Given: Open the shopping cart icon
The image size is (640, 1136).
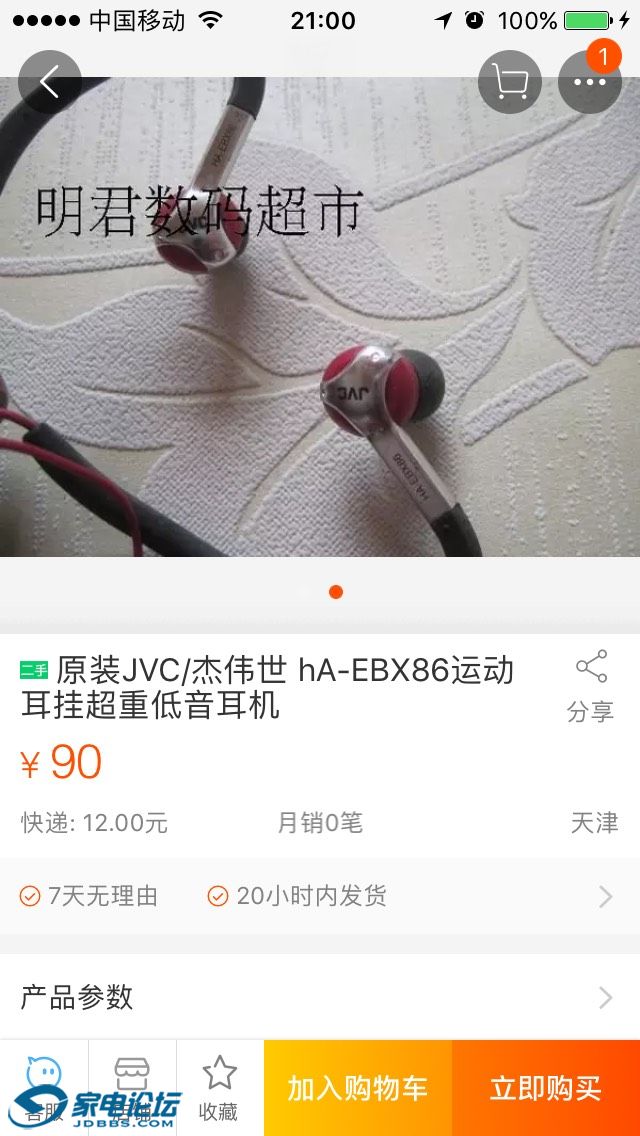Looking at the screenshot, I should point(510,82).
